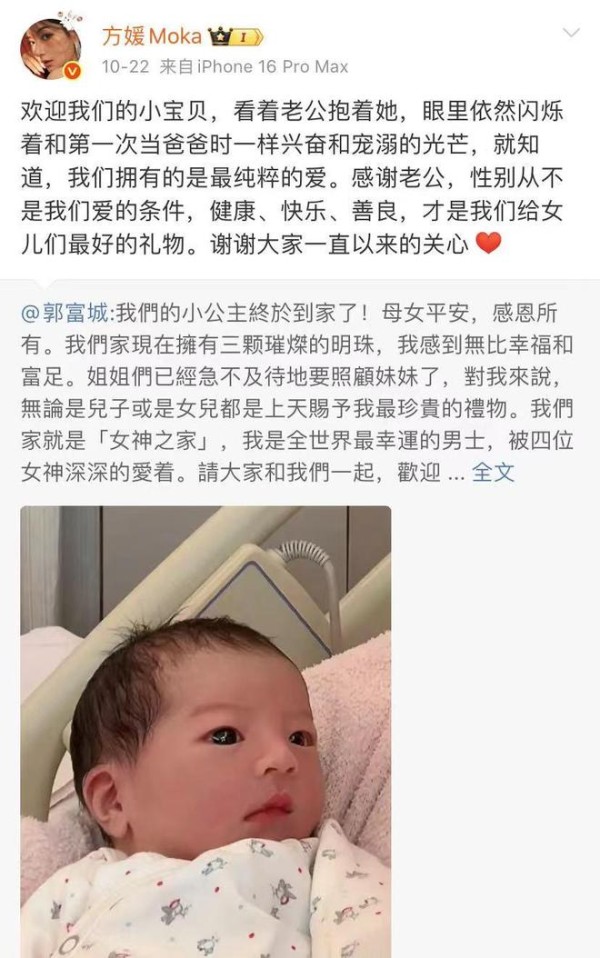600x958 pixels.
Task: Expand the reposted text with 全文
Action: click(x=493, y=472)
